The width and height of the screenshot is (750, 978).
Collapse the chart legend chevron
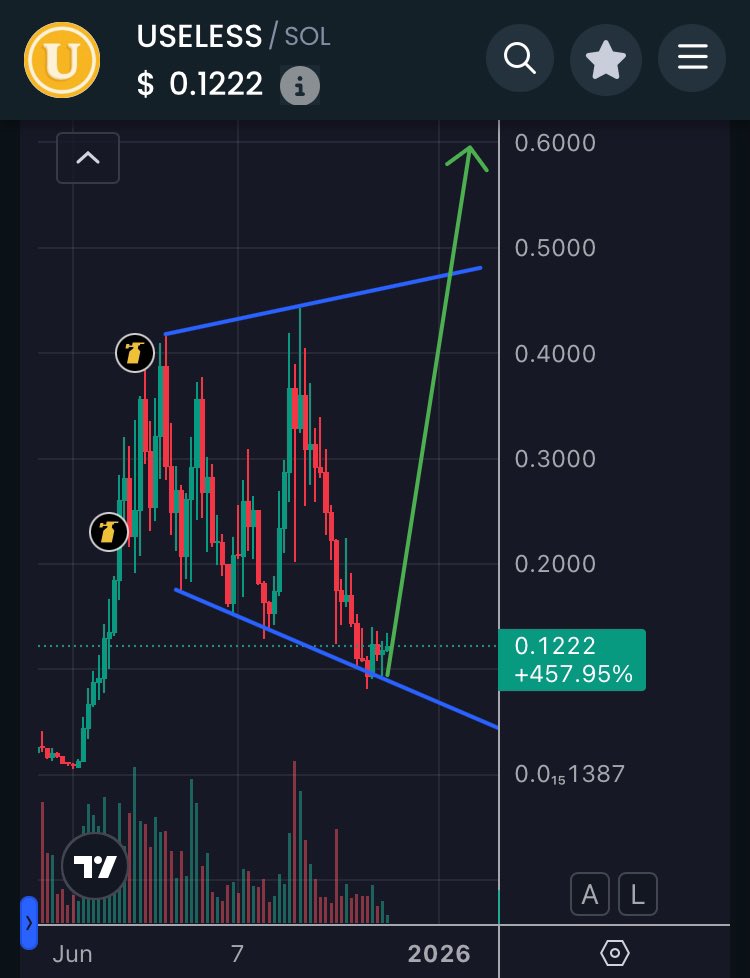click(x=88, y=157)
